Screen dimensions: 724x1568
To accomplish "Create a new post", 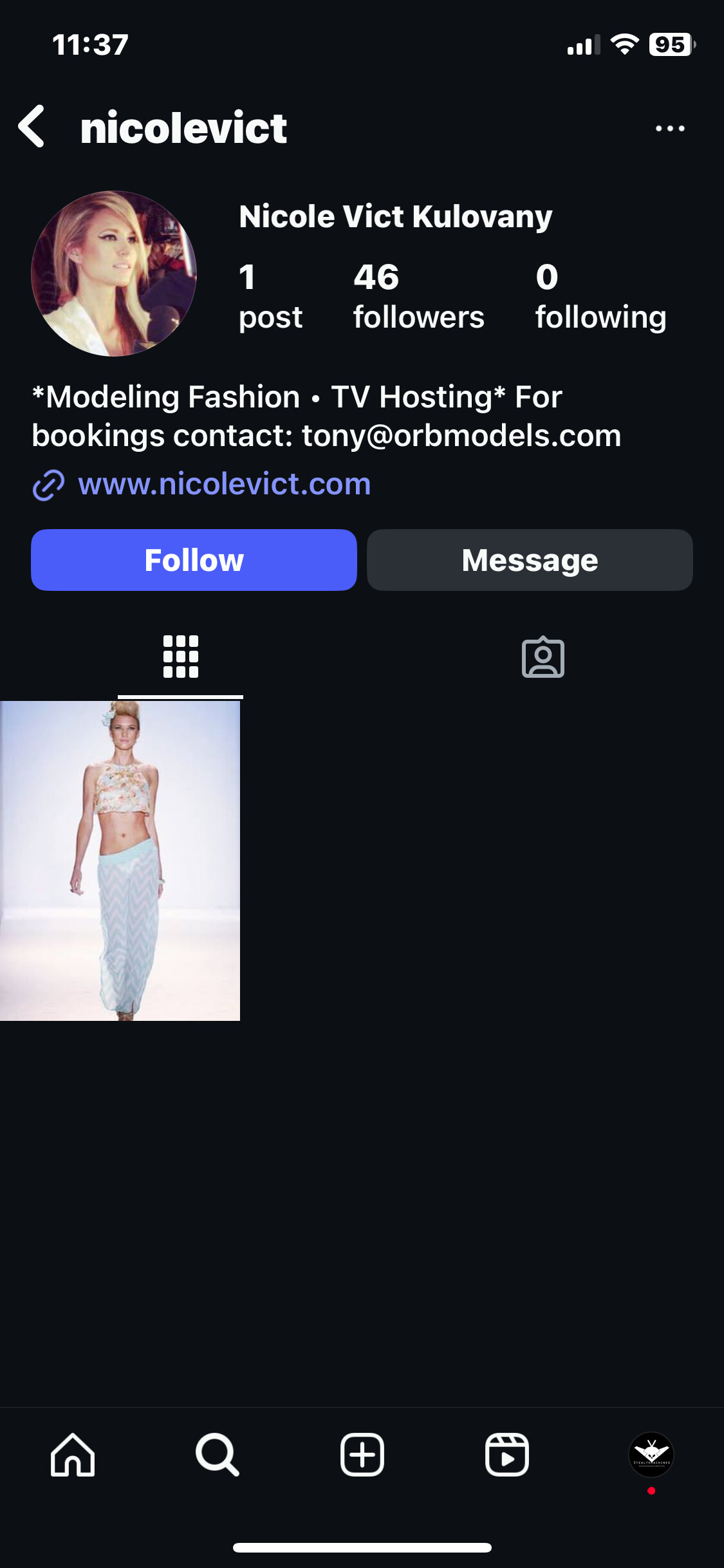I will 362,1455.
